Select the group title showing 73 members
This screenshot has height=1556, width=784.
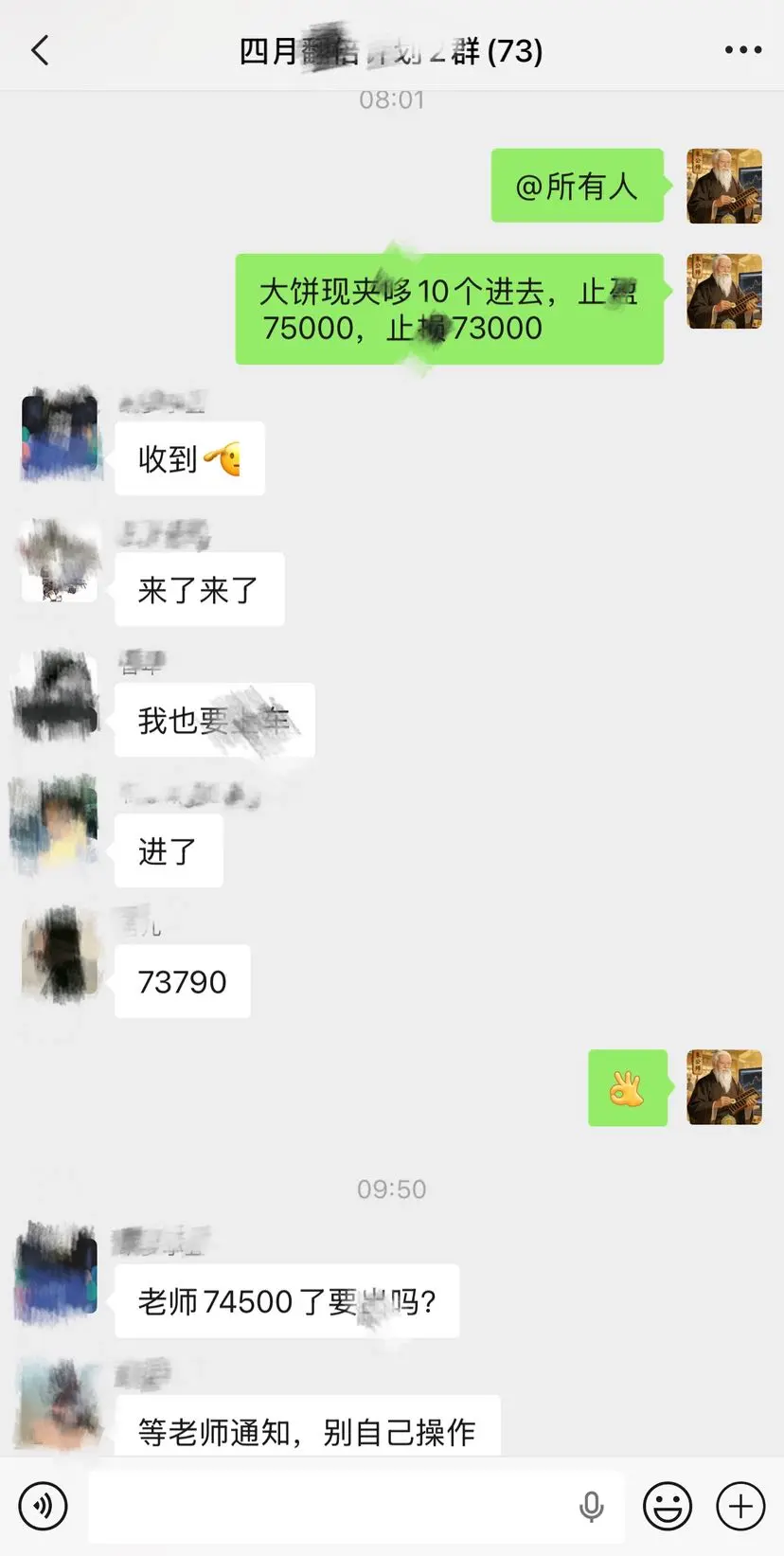pos(391,52)
